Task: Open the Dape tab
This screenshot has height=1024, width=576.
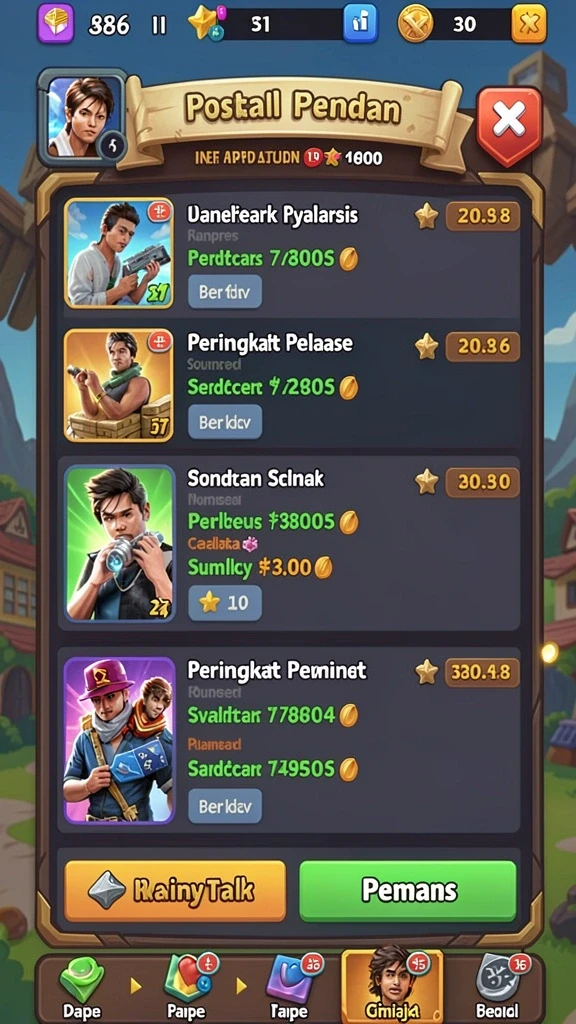Action: (82, 987)
